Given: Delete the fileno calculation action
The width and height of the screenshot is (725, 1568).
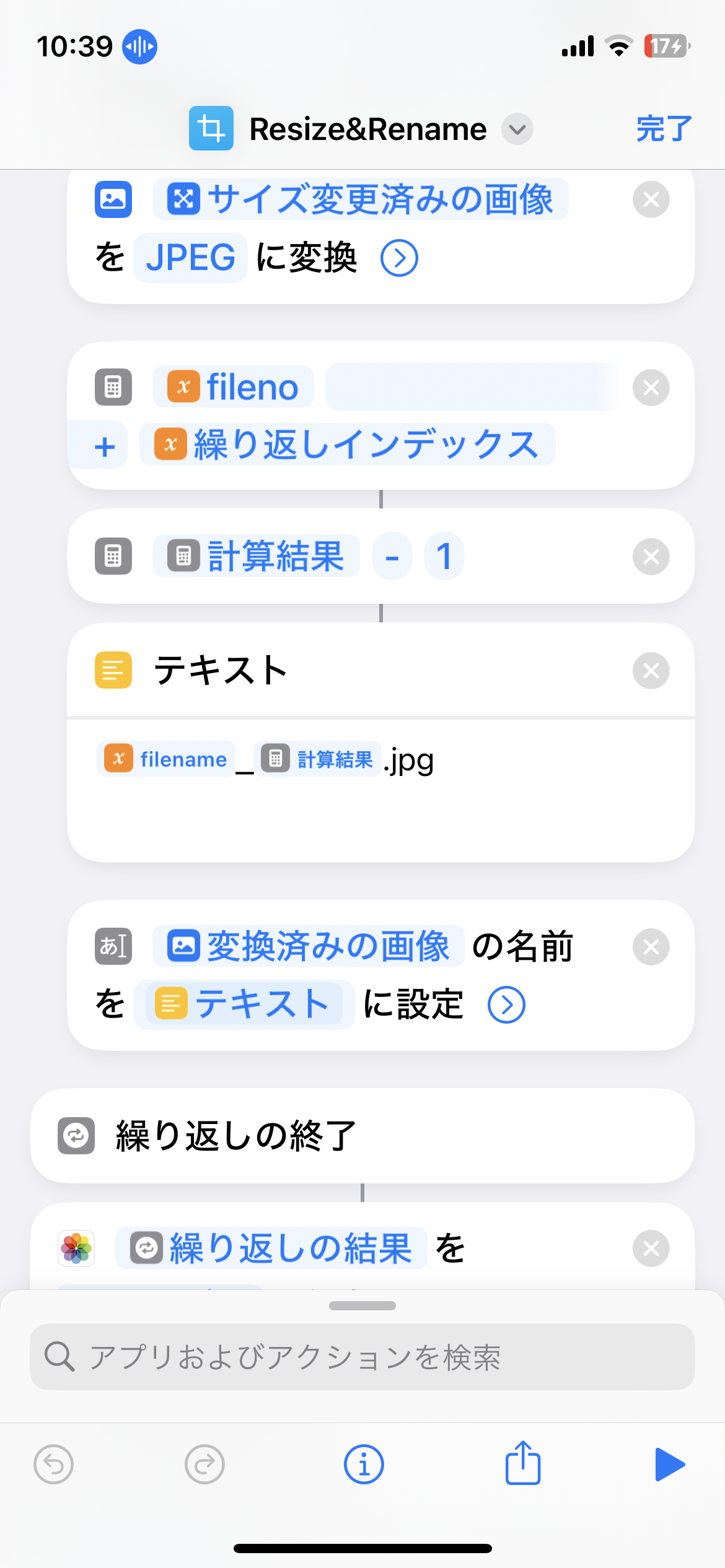Looking at the screenshot, I should (x=651, y=388).
